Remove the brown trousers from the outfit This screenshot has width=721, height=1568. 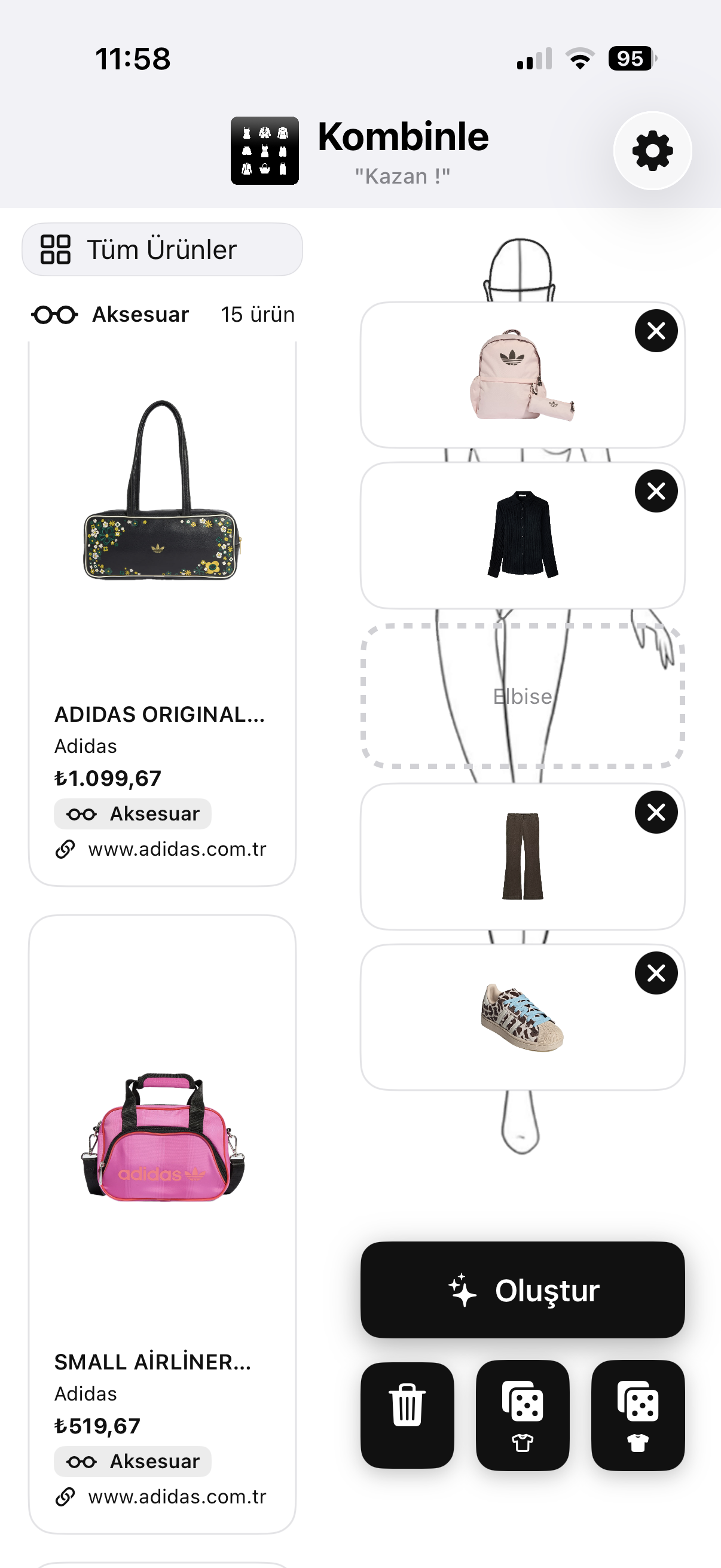click(655, 812)
